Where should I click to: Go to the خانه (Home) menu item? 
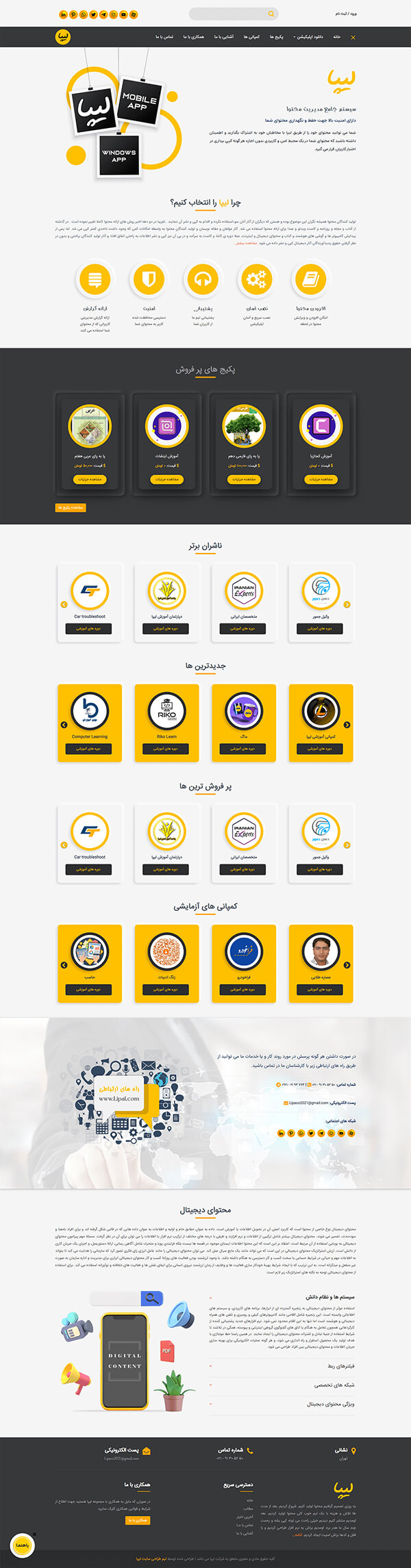pos(336,37)
